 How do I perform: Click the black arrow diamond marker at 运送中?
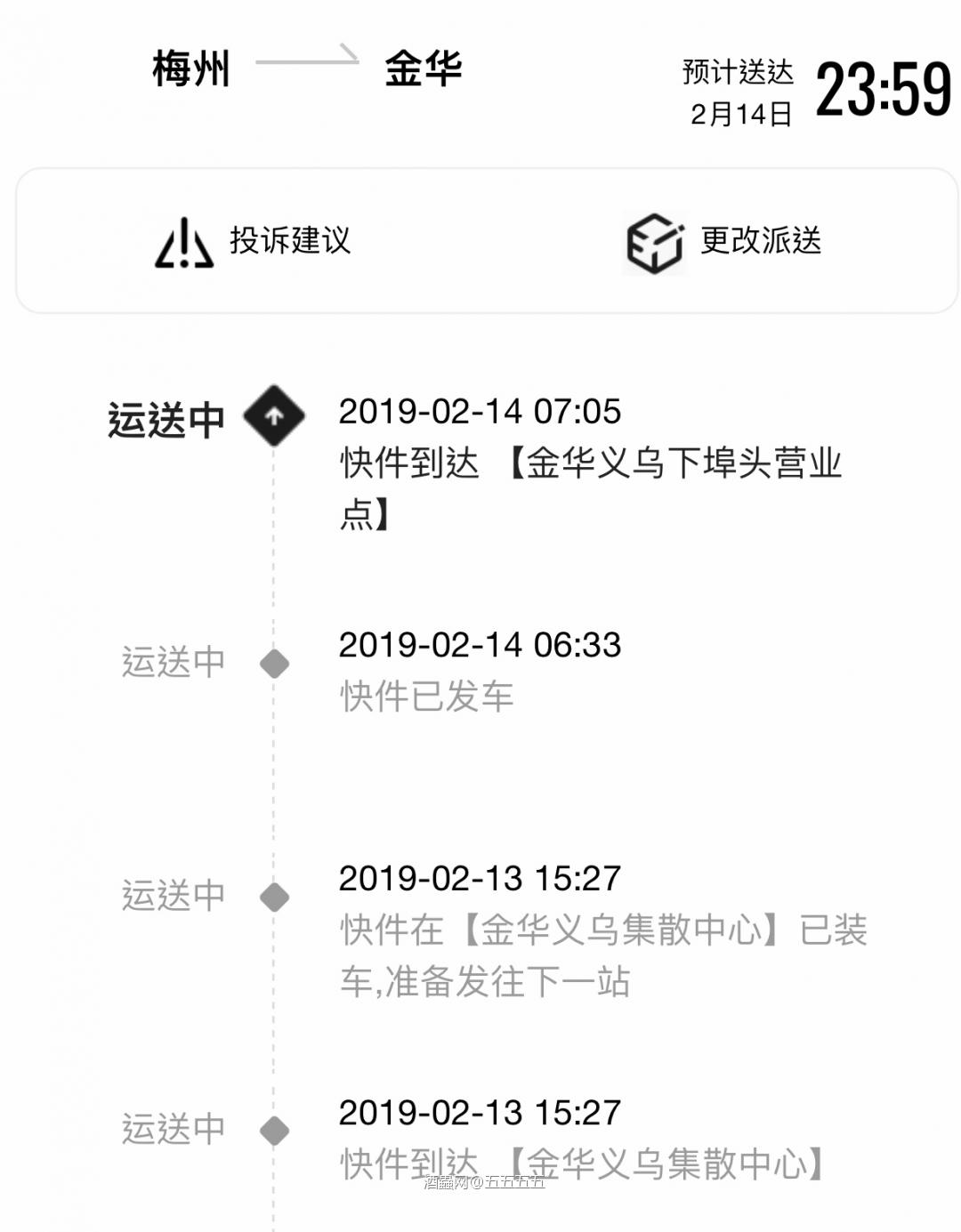tap(274, 415)
